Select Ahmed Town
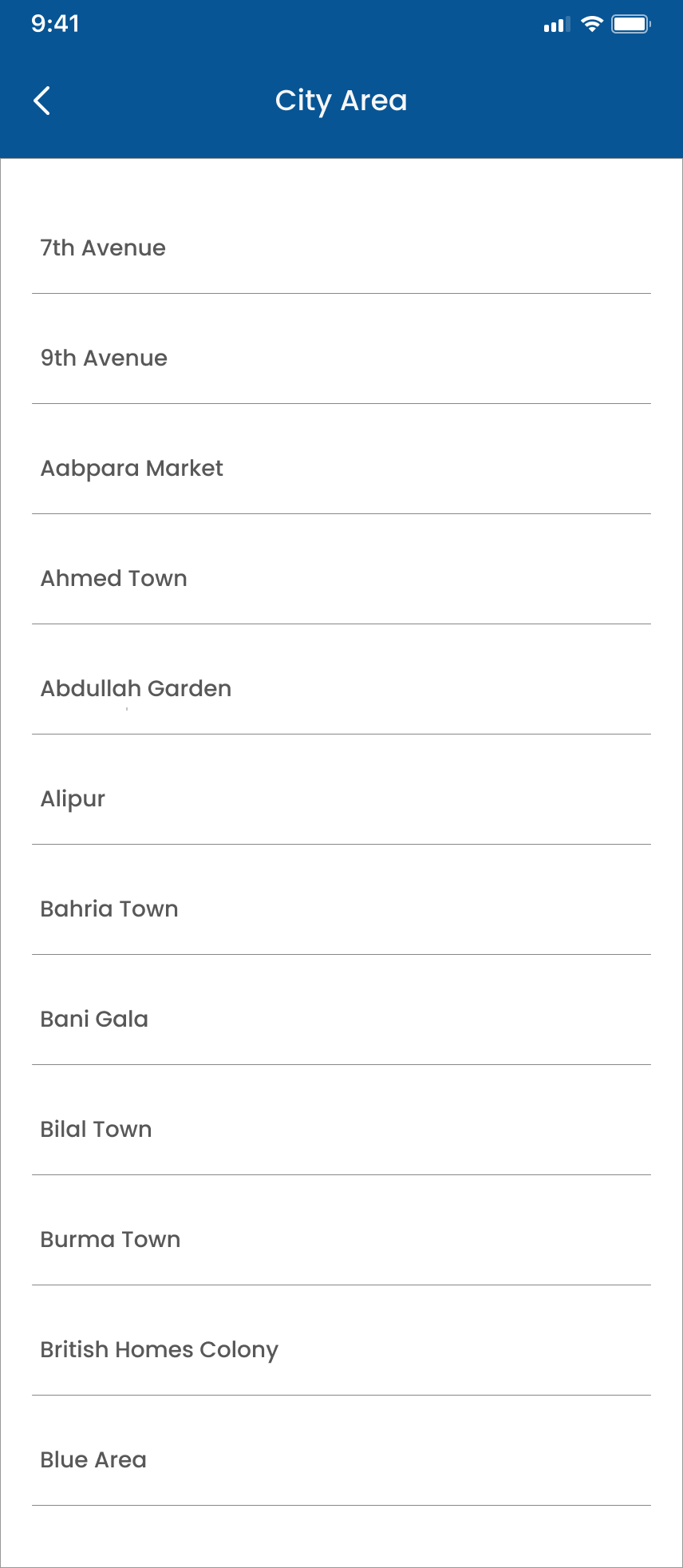The image size is (683, 1568). (341, 578)
